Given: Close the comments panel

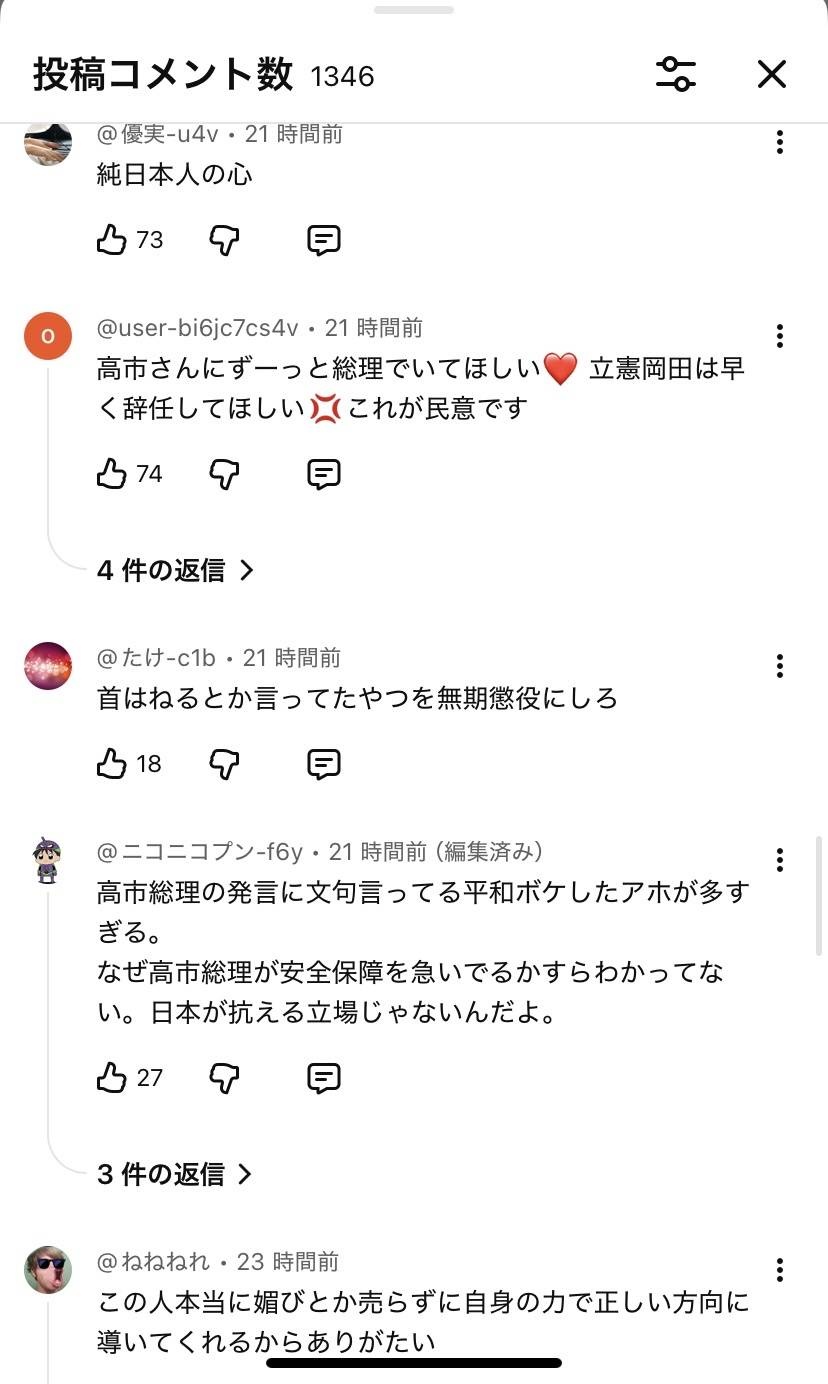Looking at the screenshot, I should tap(771, 74).
